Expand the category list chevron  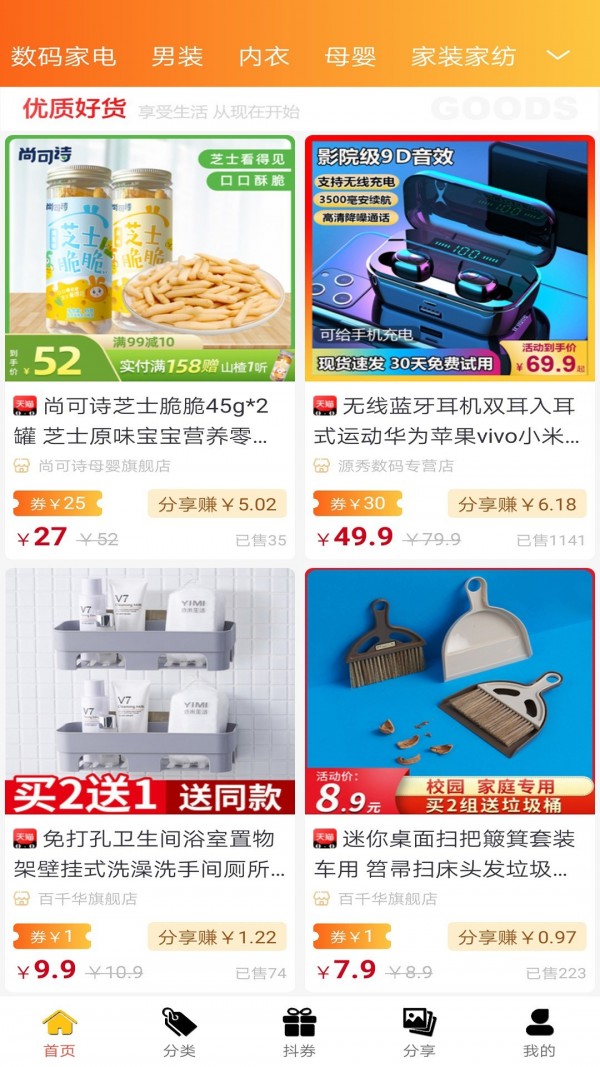point(559,55)
